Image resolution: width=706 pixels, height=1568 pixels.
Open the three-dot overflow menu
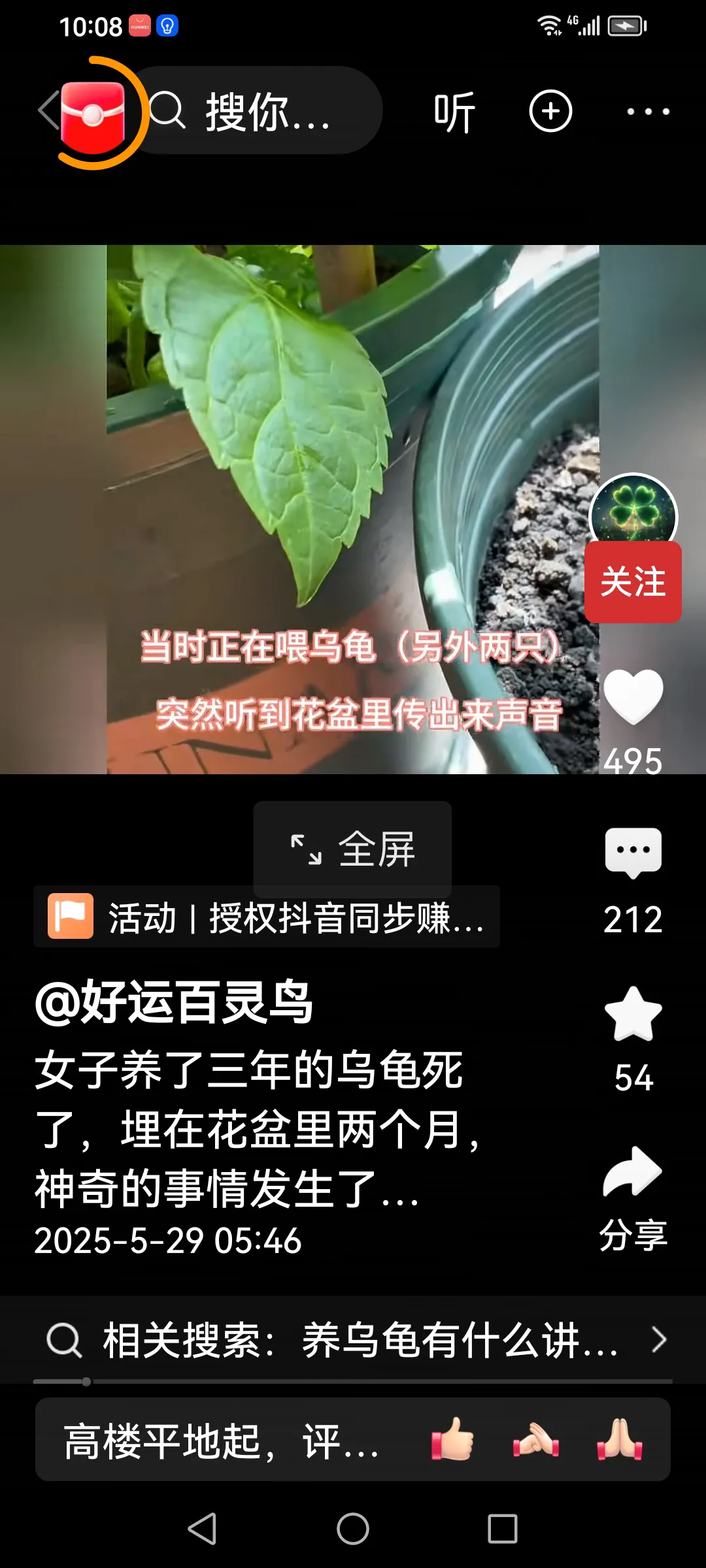(x=648, y=112)
